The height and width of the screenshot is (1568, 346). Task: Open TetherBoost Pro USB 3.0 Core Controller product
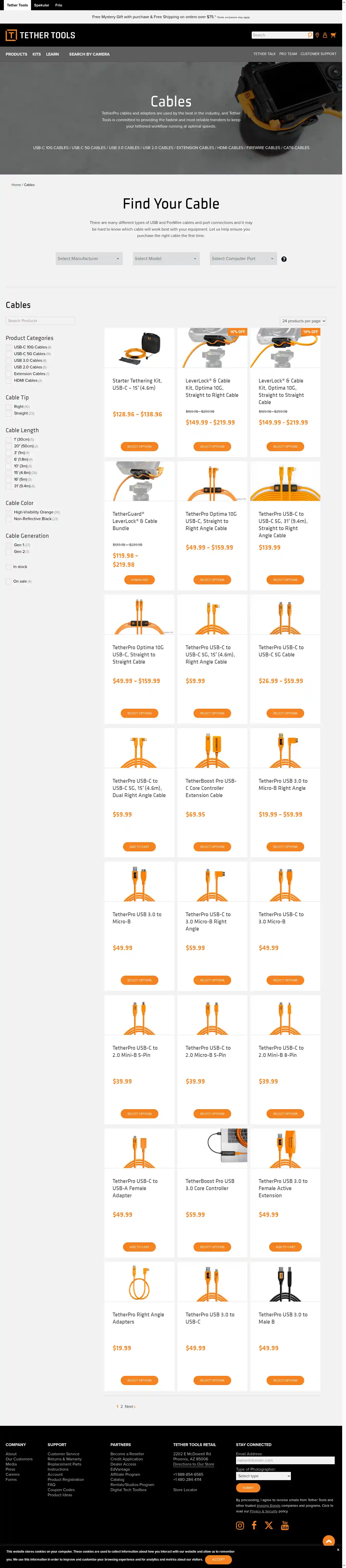[x=210, y=1184]
